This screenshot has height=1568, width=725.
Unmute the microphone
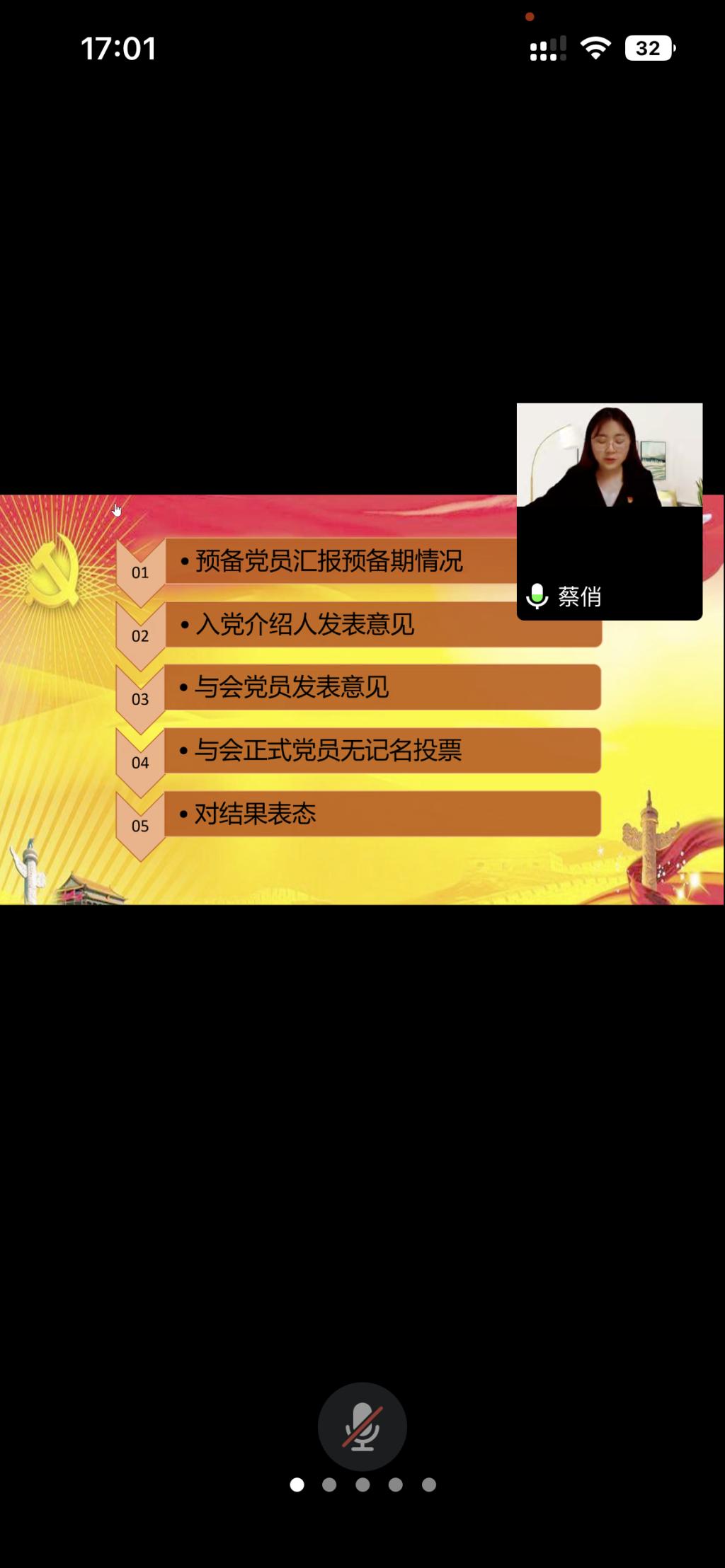pos(362,1426)
